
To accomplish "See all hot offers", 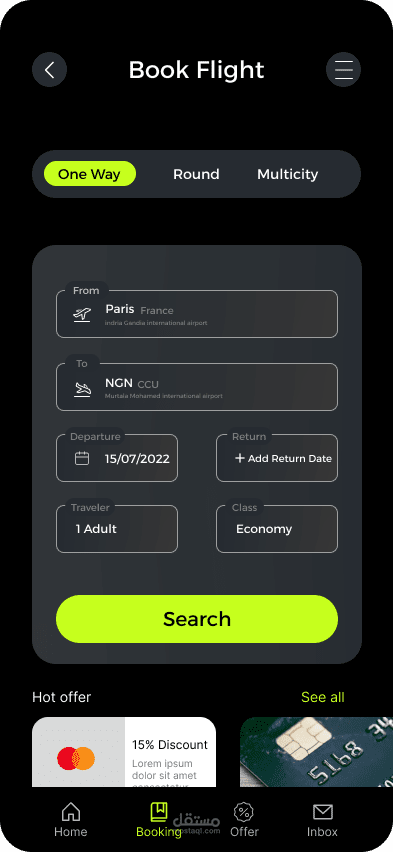I will [323, 697].
